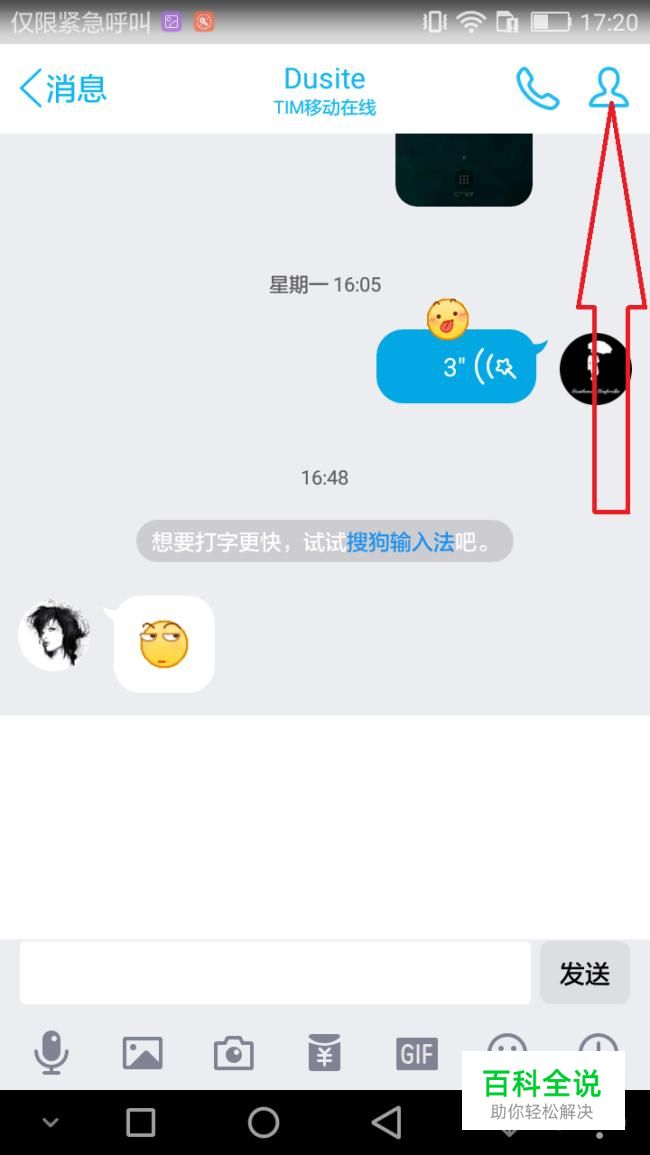Open Dusite's profile details icon
This screenshot has width=650, height=1155.
coord(608,88)
